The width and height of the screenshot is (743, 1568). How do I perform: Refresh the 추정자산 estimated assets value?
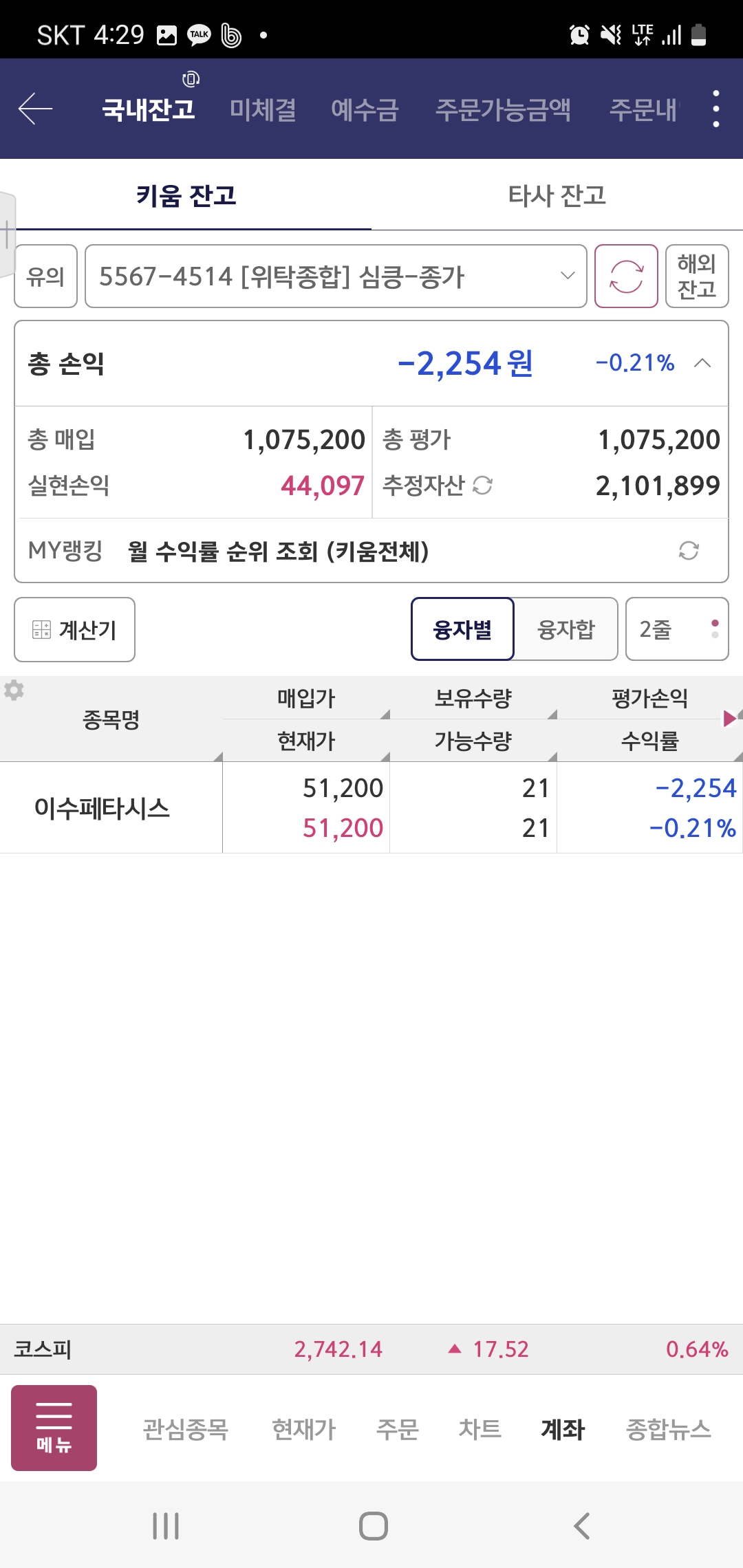tap(482, 485)
